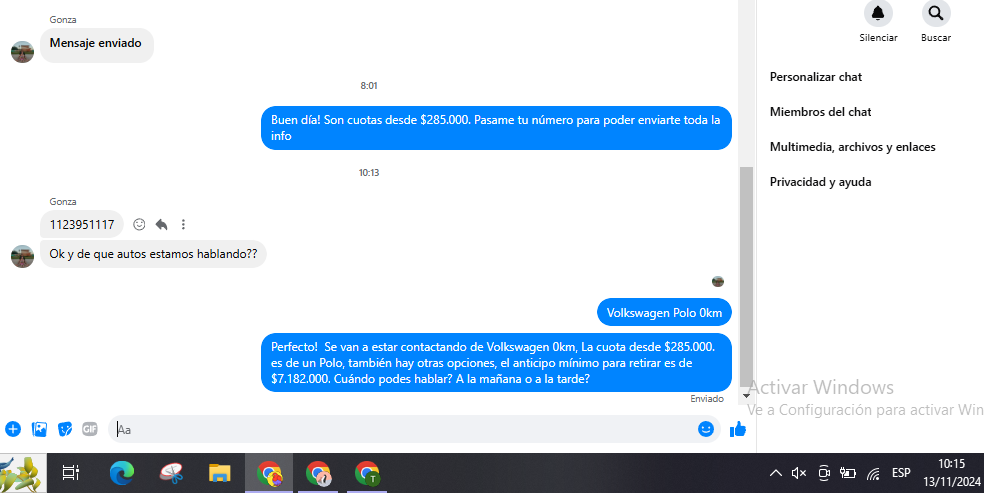984x493 pixels.
Task: Choose a sticker to send
Action: coord(65,429)
